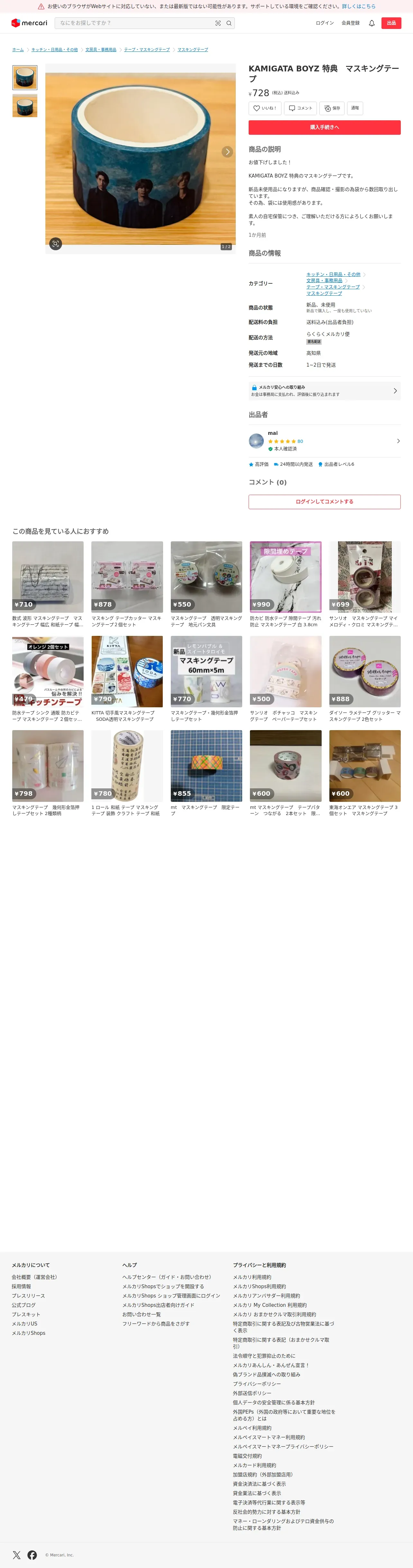Image resolution: width=413 pixels, height=1568 pixels.
Task: Open the notifications bell
Action: 372,23
